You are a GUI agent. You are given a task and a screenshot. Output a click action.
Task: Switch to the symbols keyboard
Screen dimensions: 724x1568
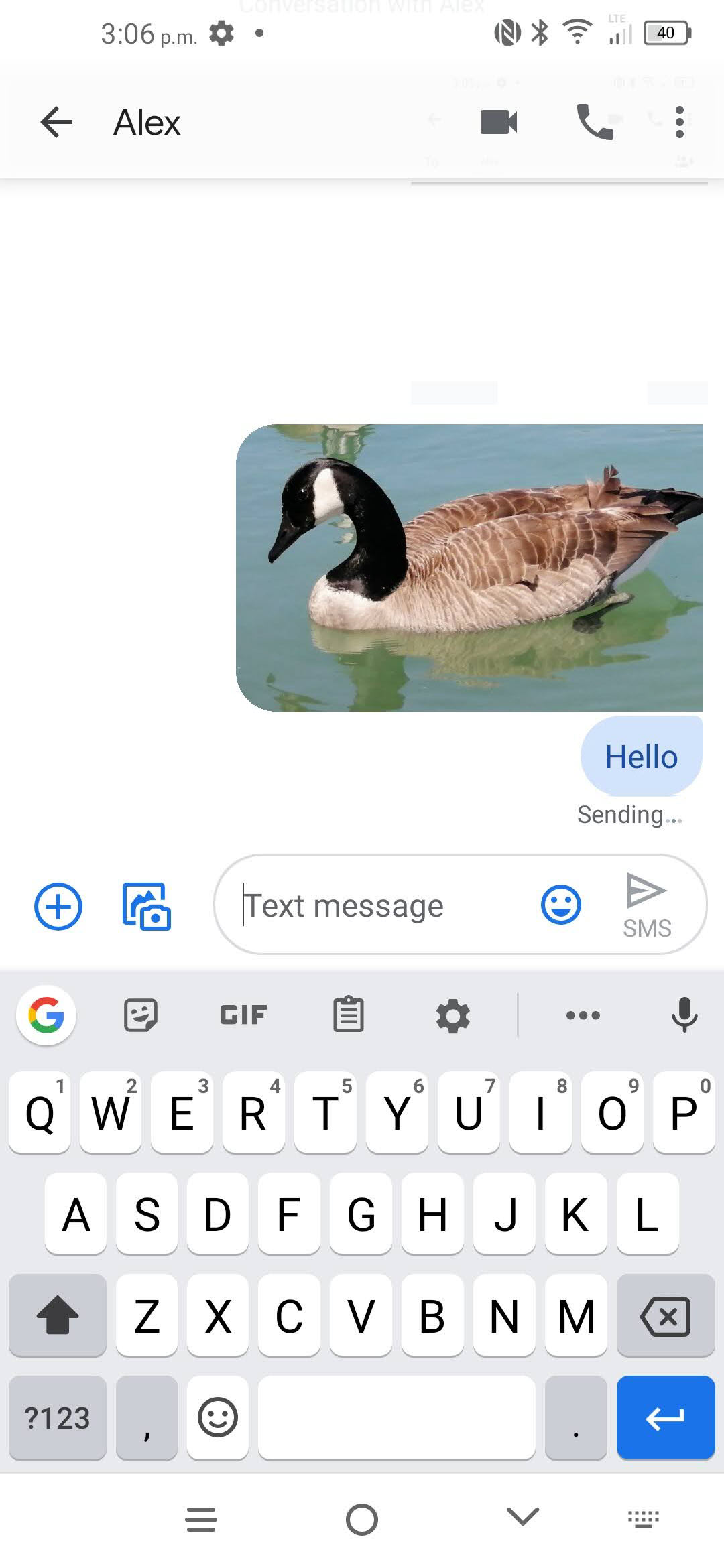tap(57, 1419)
